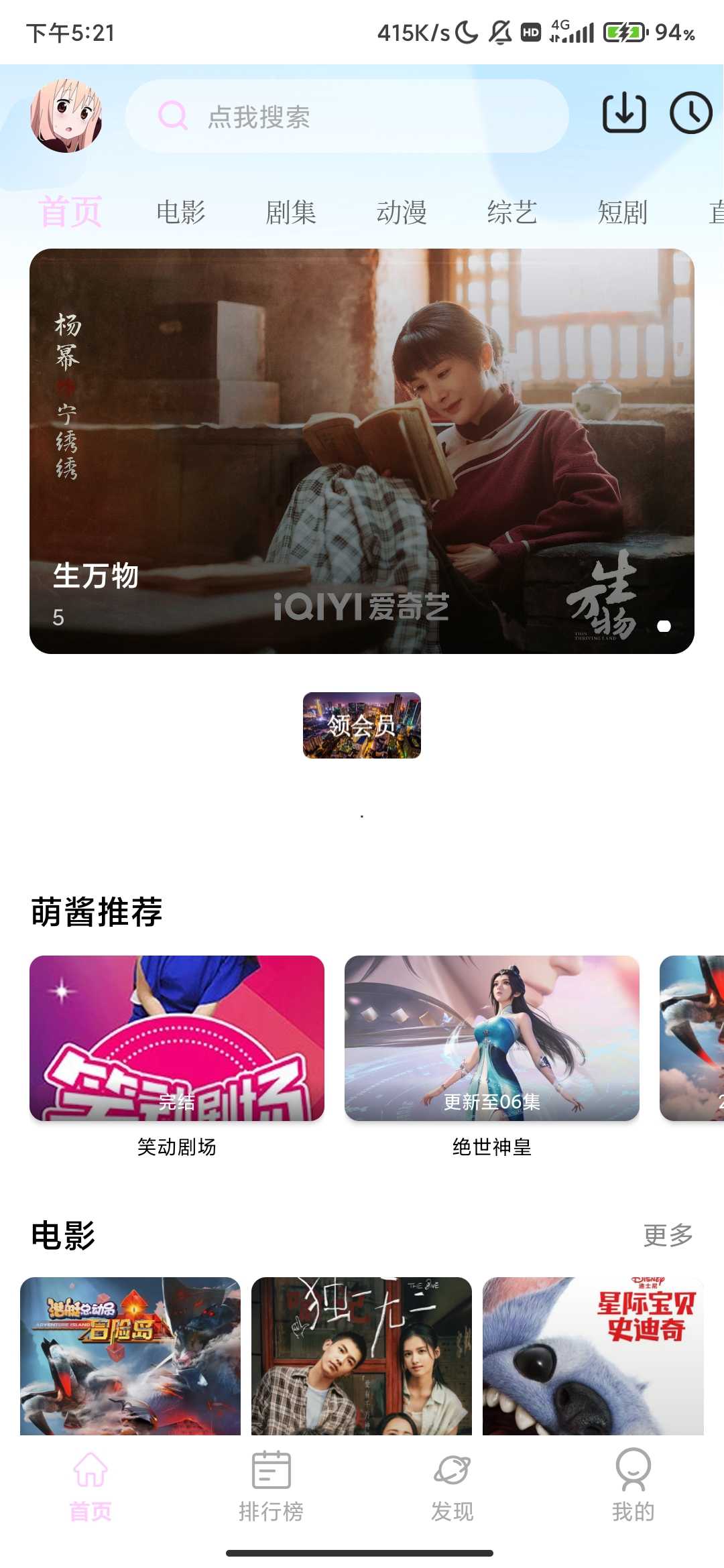This screenshot has height=1568, width=724.
Task: Open the 生万物 featured banner
Action: pos(362,449)
